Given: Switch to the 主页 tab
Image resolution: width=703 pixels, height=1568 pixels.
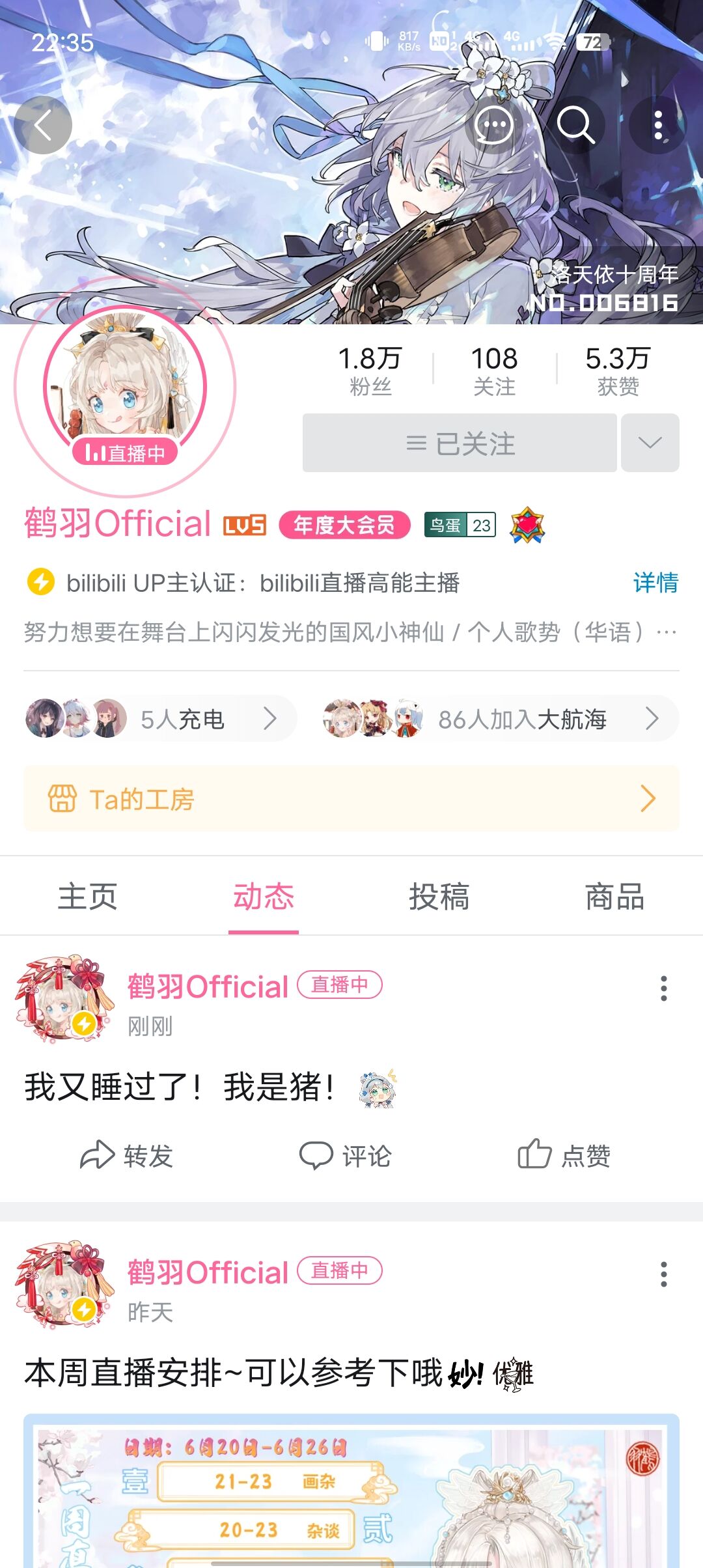Looking at the screenshot, I should [x=88, y=897].
